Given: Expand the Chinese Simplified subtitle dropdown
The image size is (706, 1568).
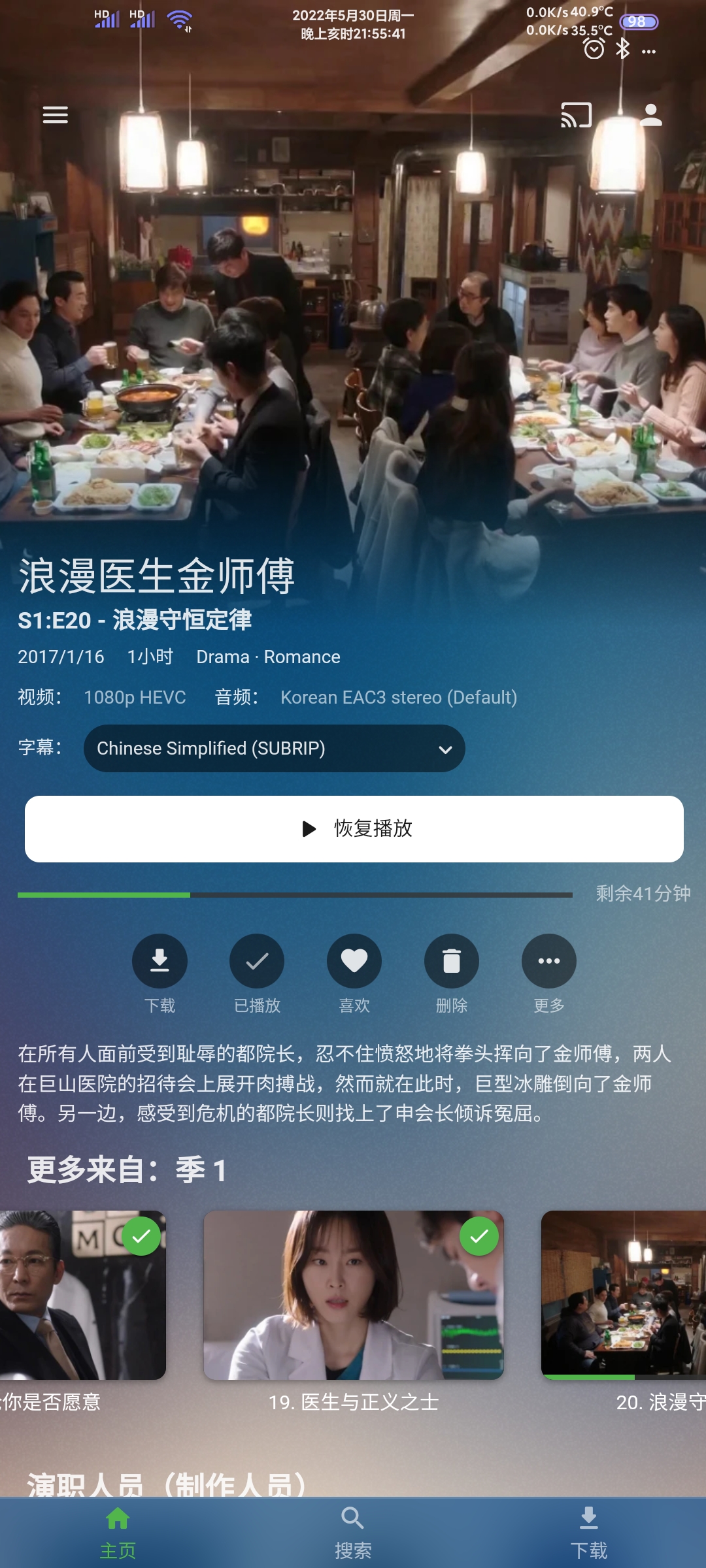Looking at the screenshot, I should click(x=275, y=748).
